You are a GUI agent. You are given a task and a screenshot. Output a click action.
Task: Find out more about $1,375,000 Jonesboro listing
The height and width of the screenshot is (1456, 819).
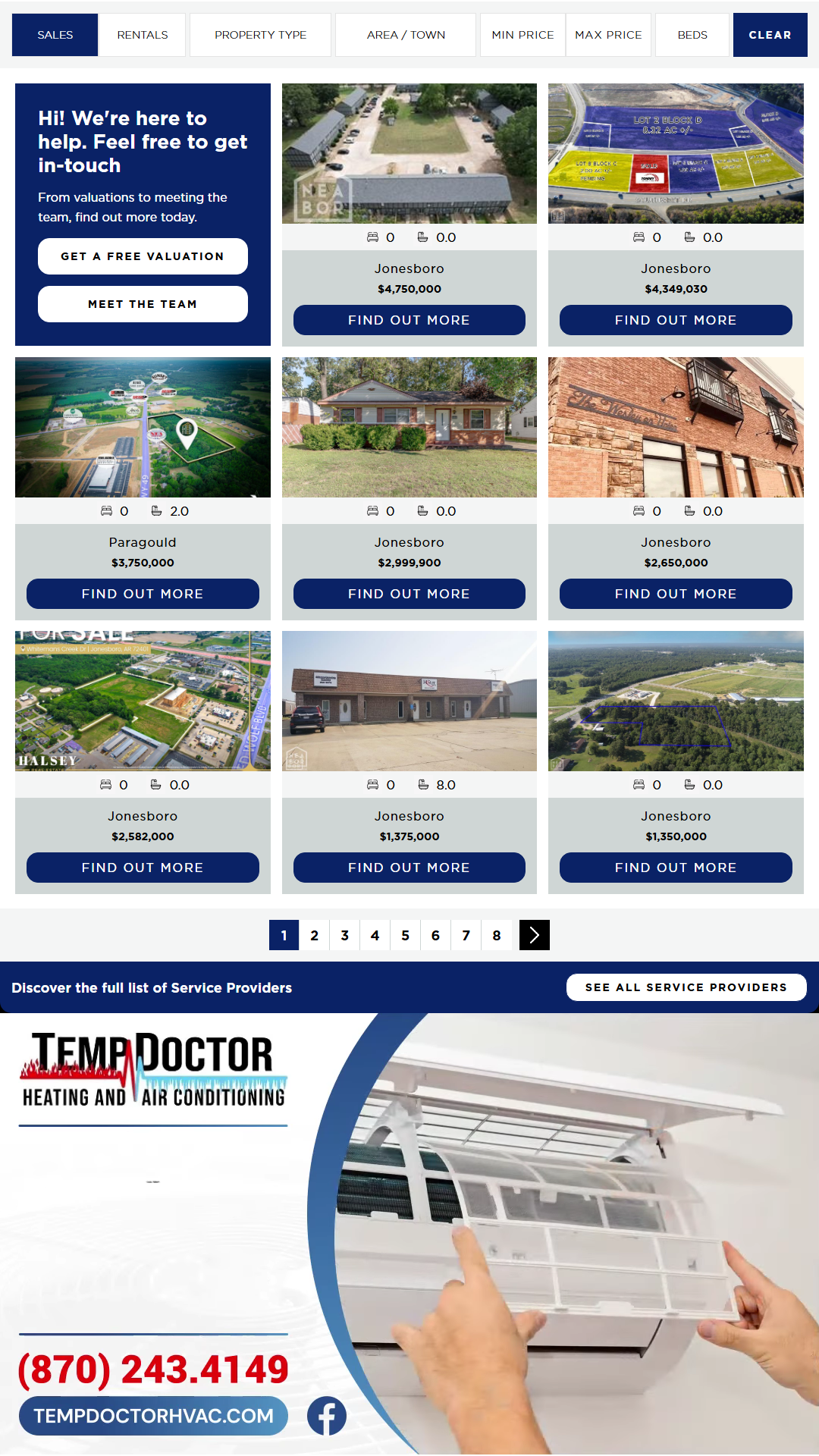[x=409, y=868]
